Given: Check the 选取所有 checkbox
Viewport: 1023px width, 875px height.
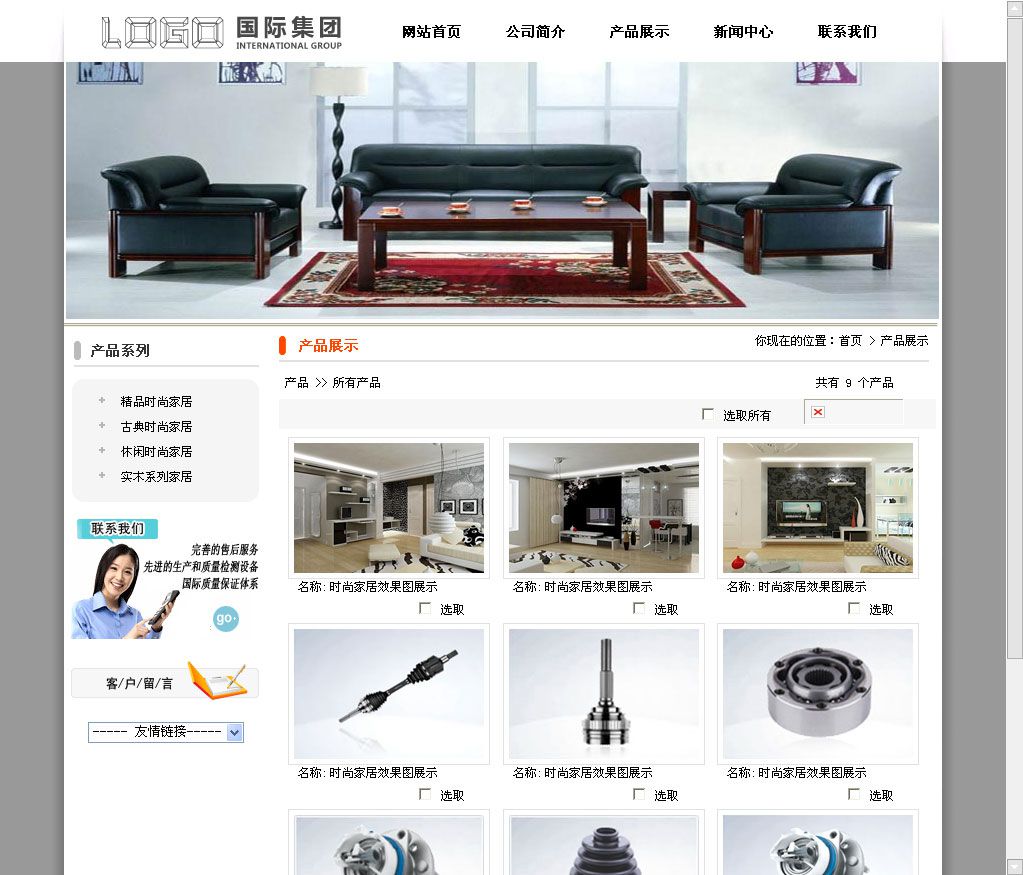Looking at the screenshot, I should (708, 414).
